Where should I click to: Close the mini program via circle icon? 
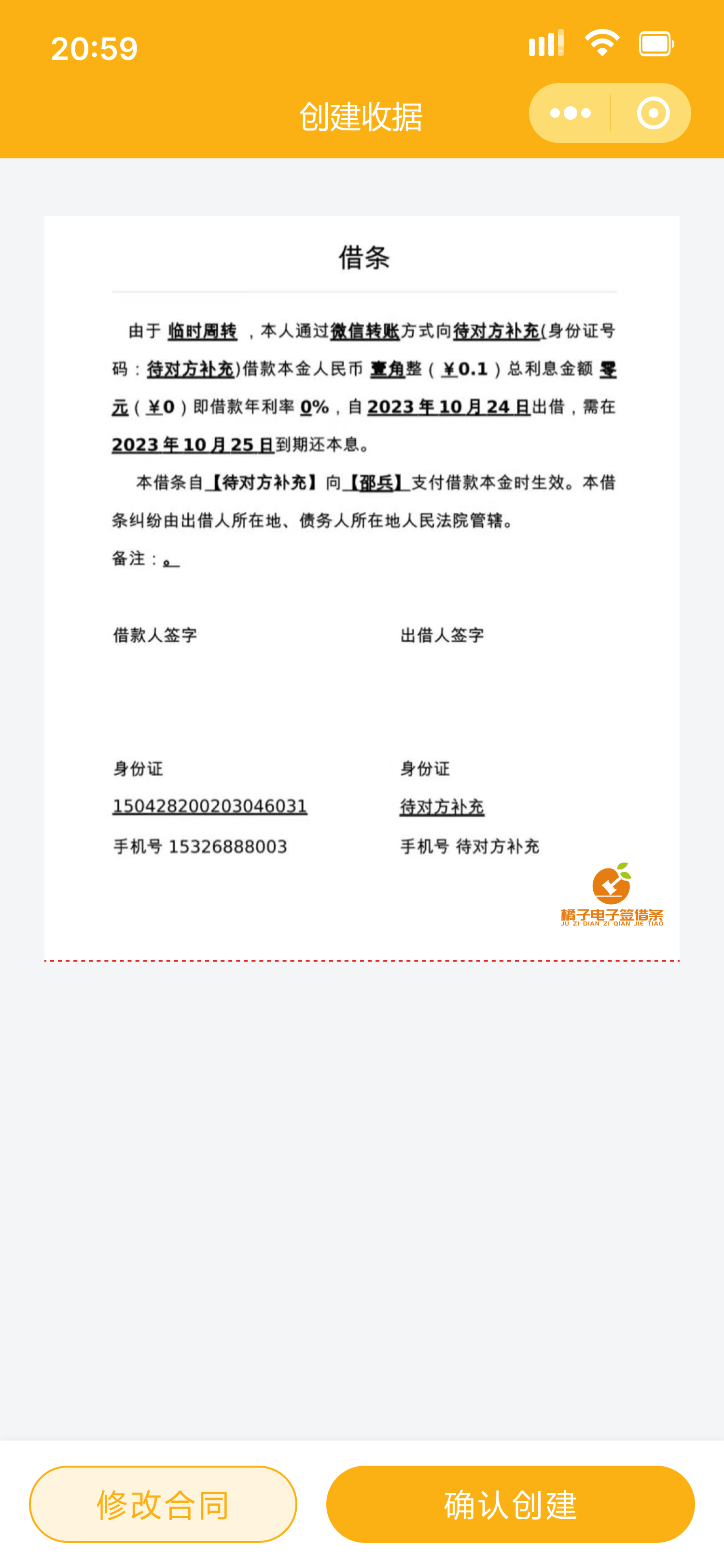pos(653,113)
